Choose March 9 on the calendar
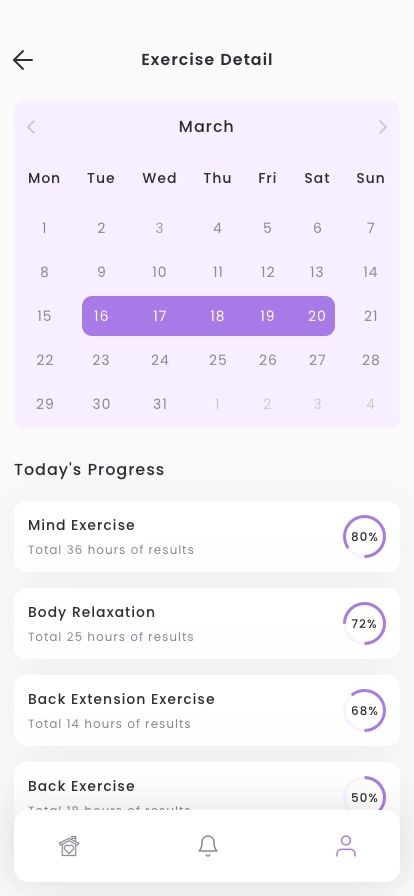Screen dimensions: 414x896 [101, 272]
